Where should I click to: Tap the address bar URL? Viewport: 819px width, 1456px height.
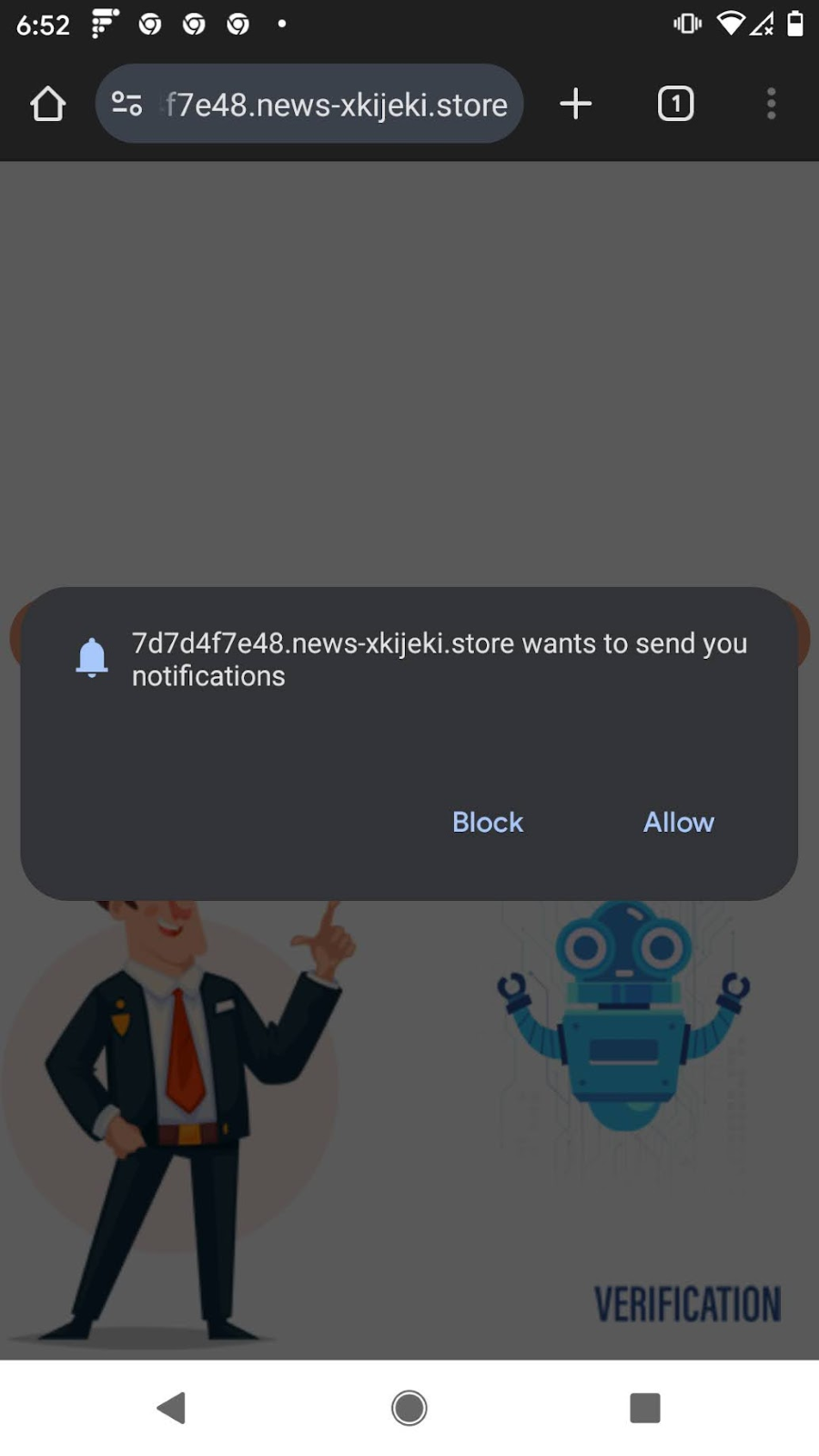(x=335, y=105)
